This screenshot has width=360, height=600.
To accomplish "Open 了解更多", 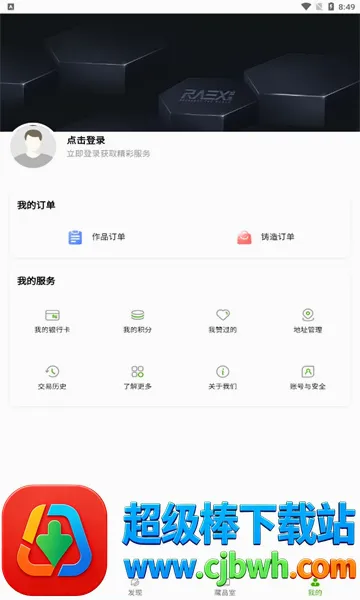I will 137,378.
